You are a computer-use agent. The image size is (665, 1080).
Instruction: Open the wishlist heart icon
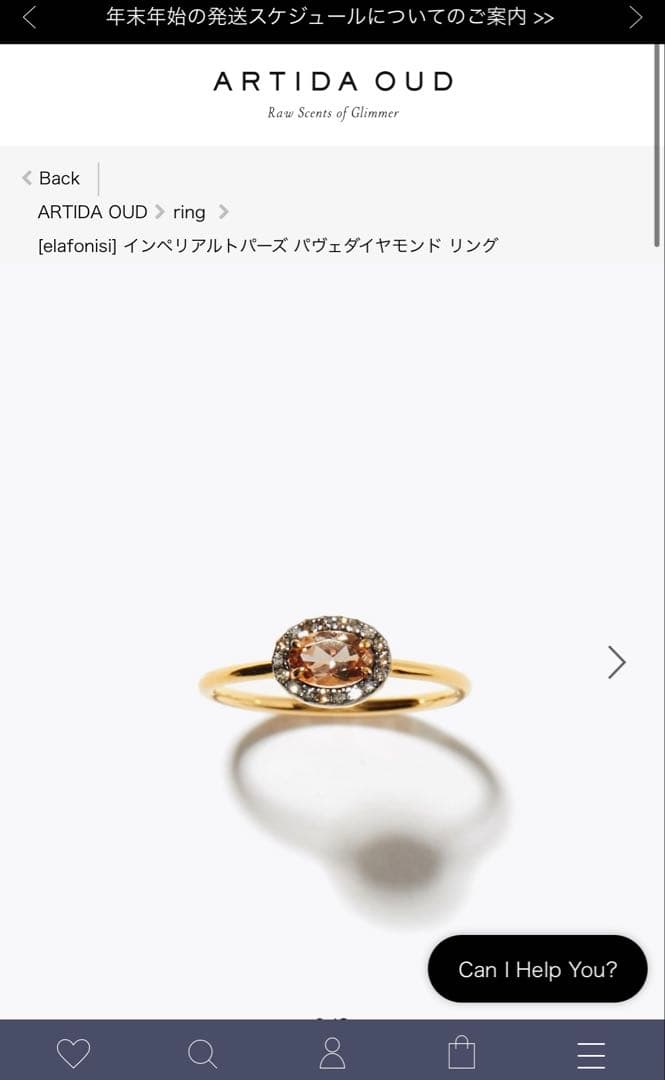pyautogui.click(x=73, y=1053)
